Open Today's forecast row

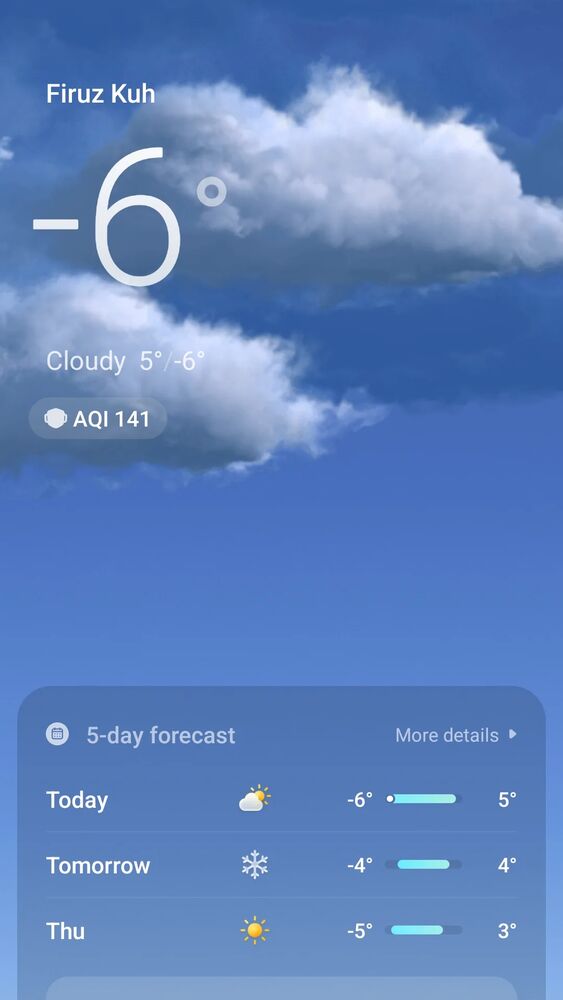281,799
